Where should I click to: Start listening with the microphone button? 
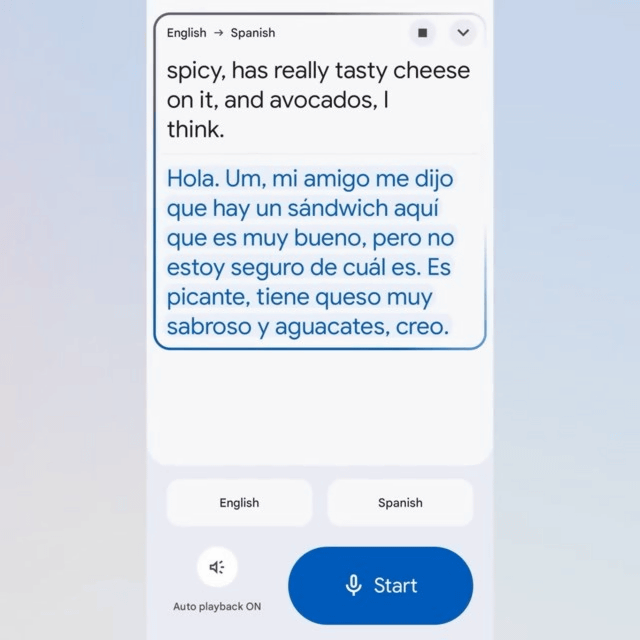pyautogui.click(x=380, y=586)
